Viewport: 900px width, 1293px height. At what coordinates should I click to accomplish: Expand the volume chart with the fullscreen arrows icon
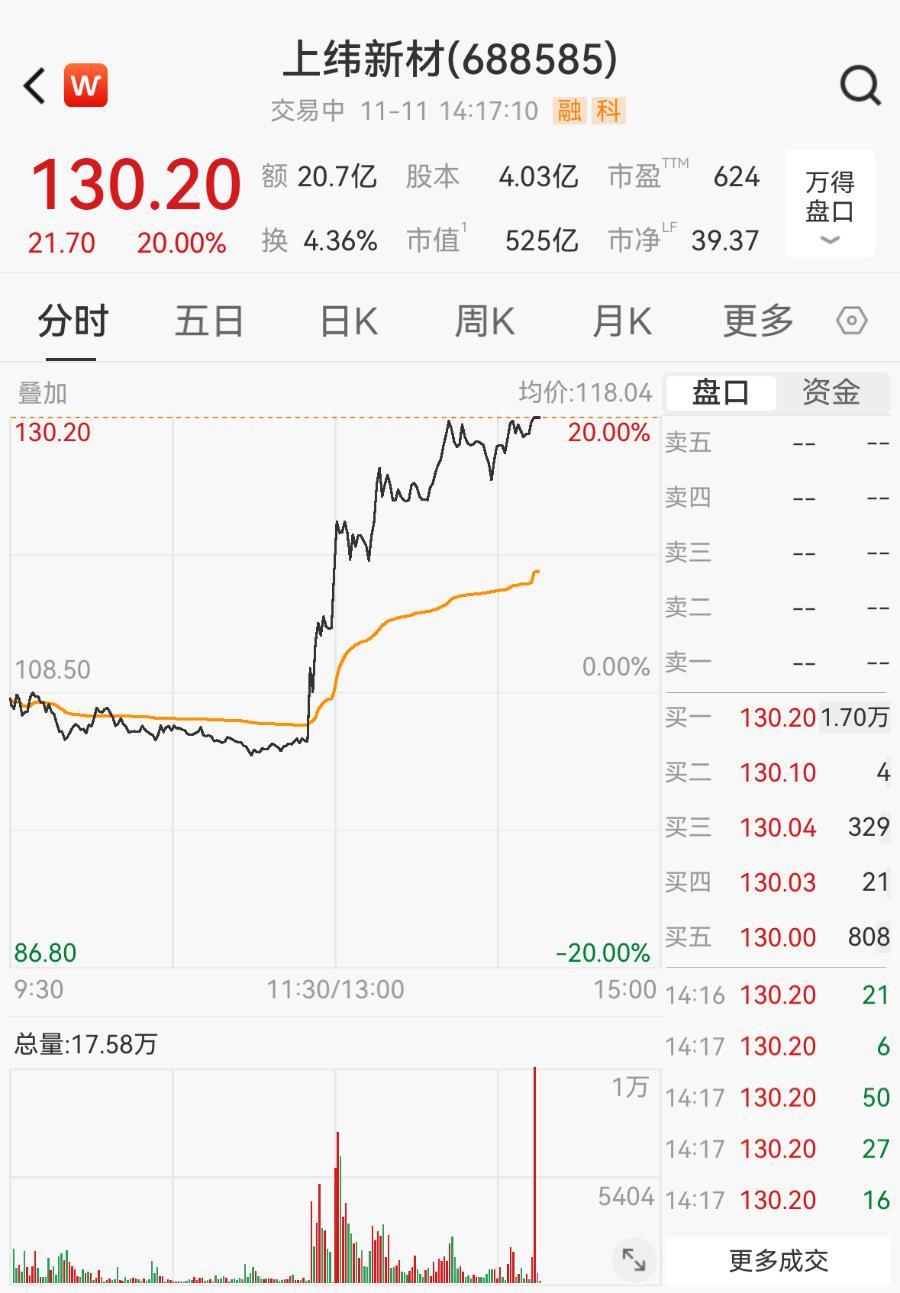pyautogui.click(x=634, y=1261)
